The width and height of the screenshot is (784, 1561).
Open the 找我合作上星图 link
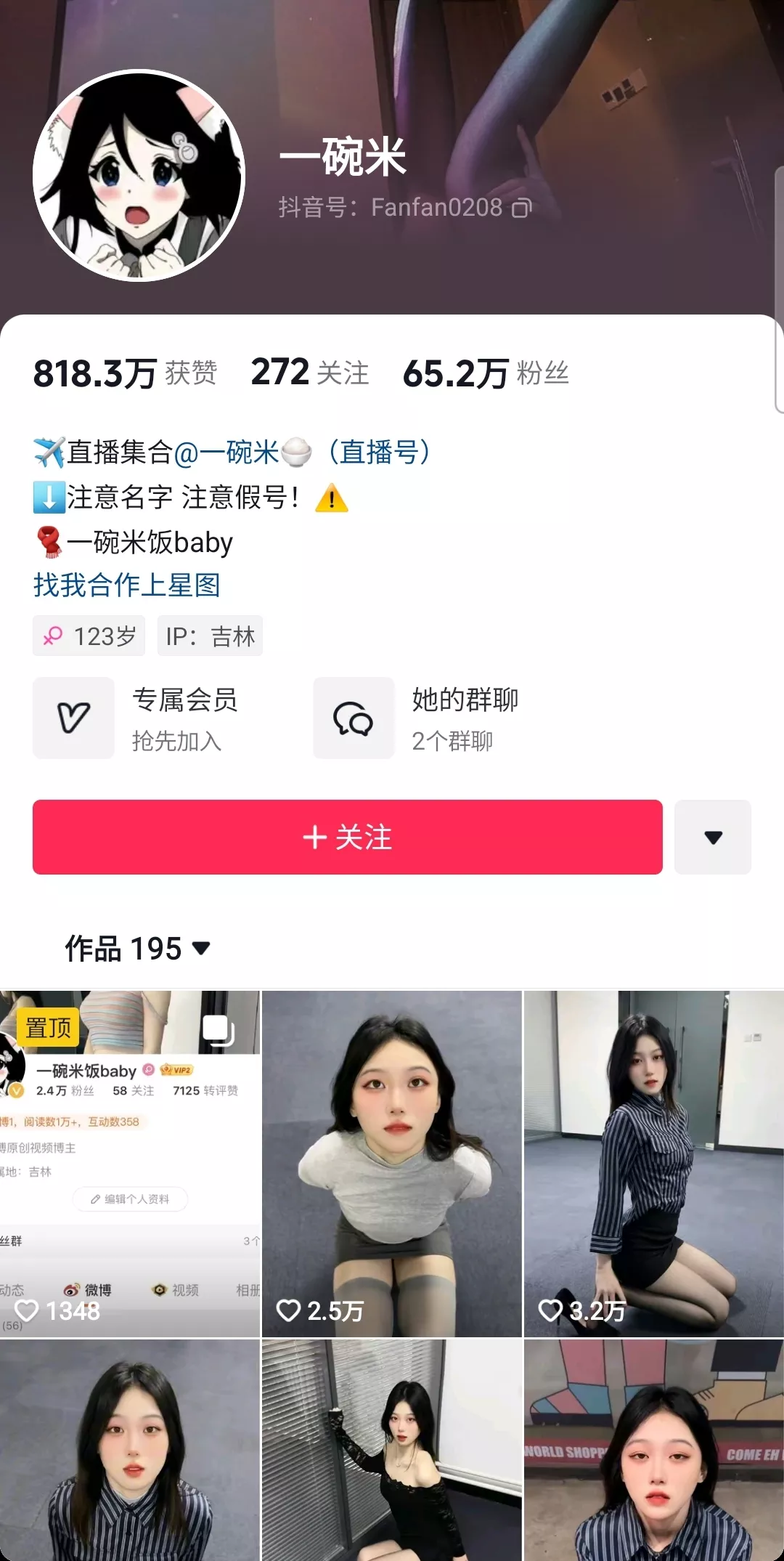127,585
